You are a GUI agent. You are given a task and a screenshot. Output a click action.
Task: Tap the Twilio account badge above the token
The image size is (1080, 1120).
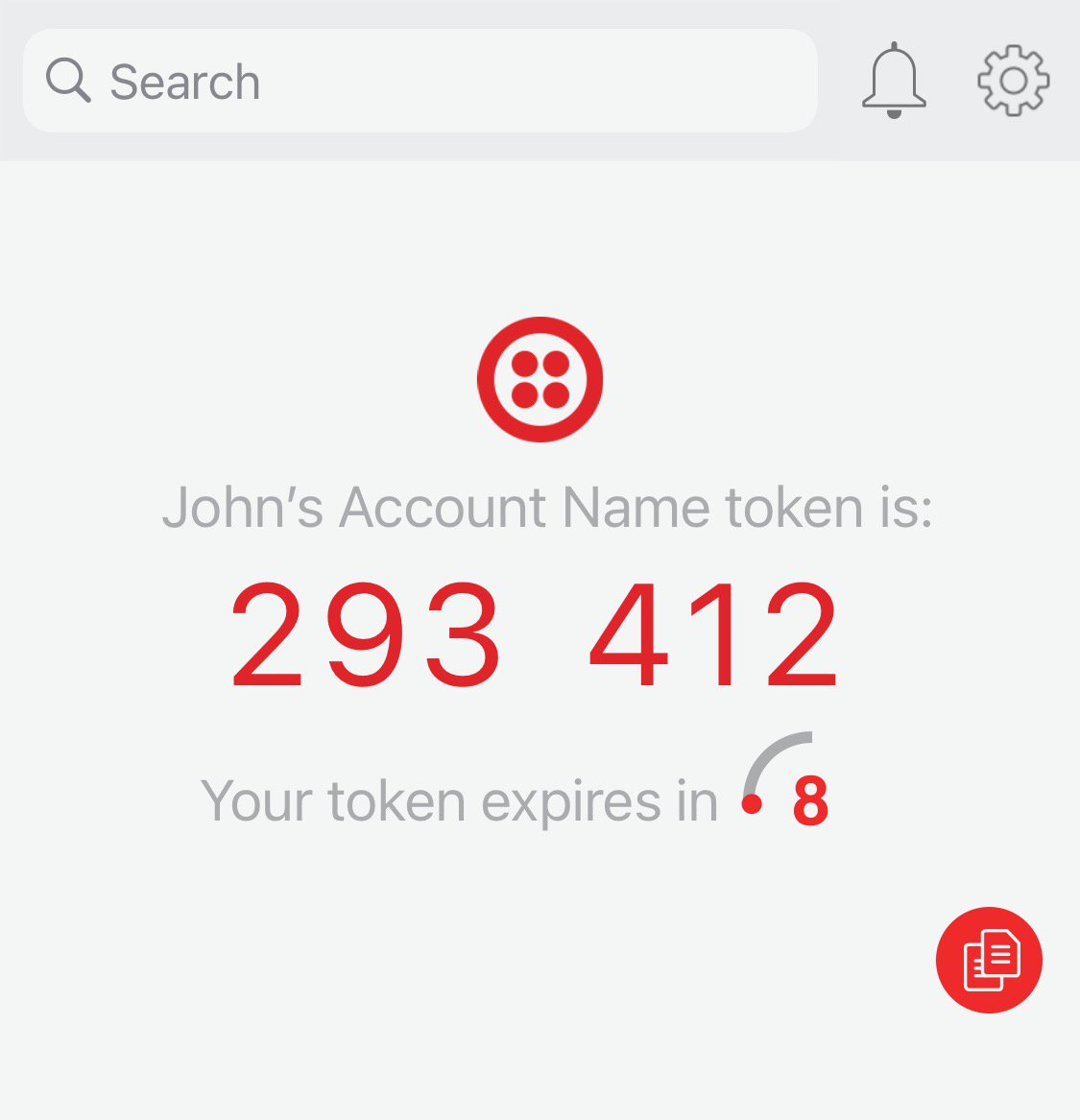pyautogui.click(x=540, y=377)
